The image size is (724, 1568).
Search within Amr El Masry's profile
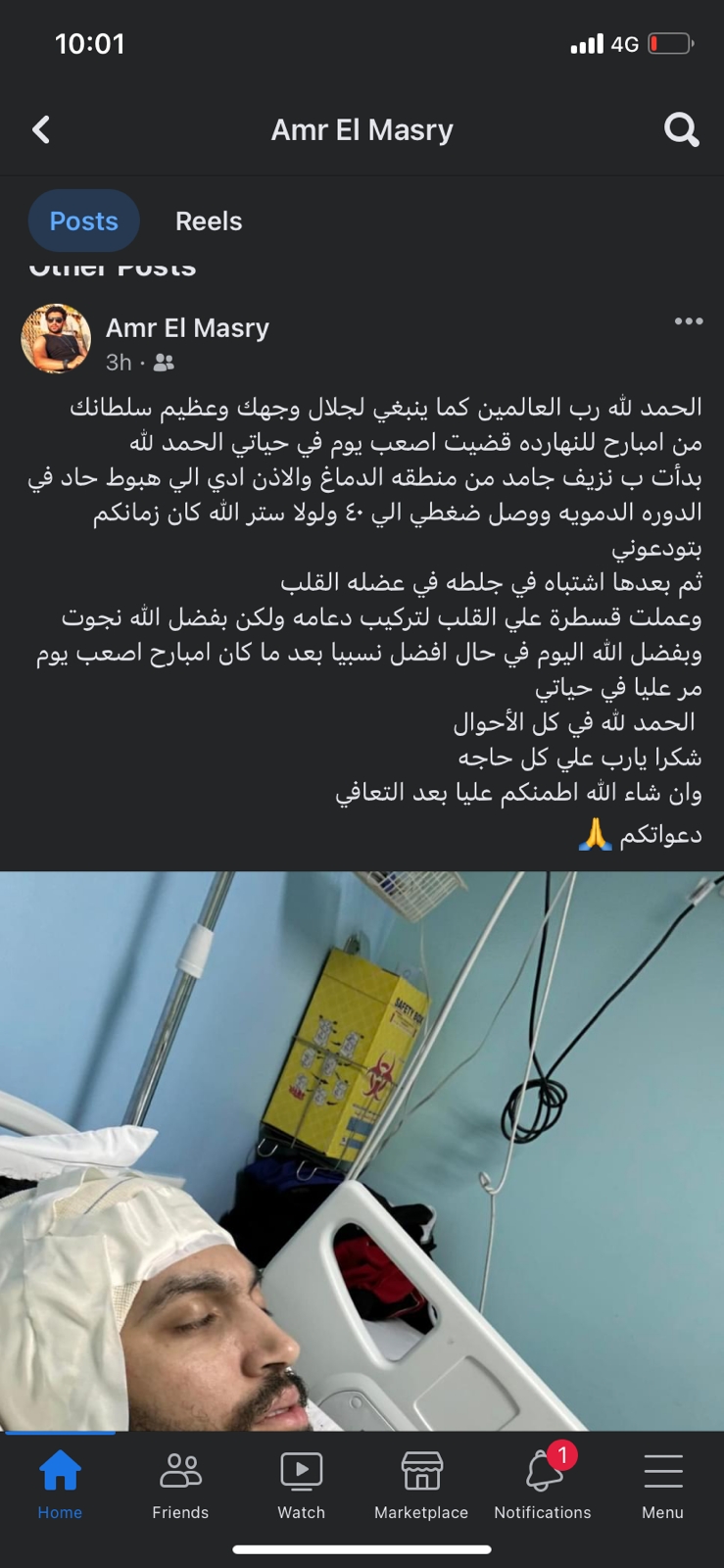tap(681, 129)
